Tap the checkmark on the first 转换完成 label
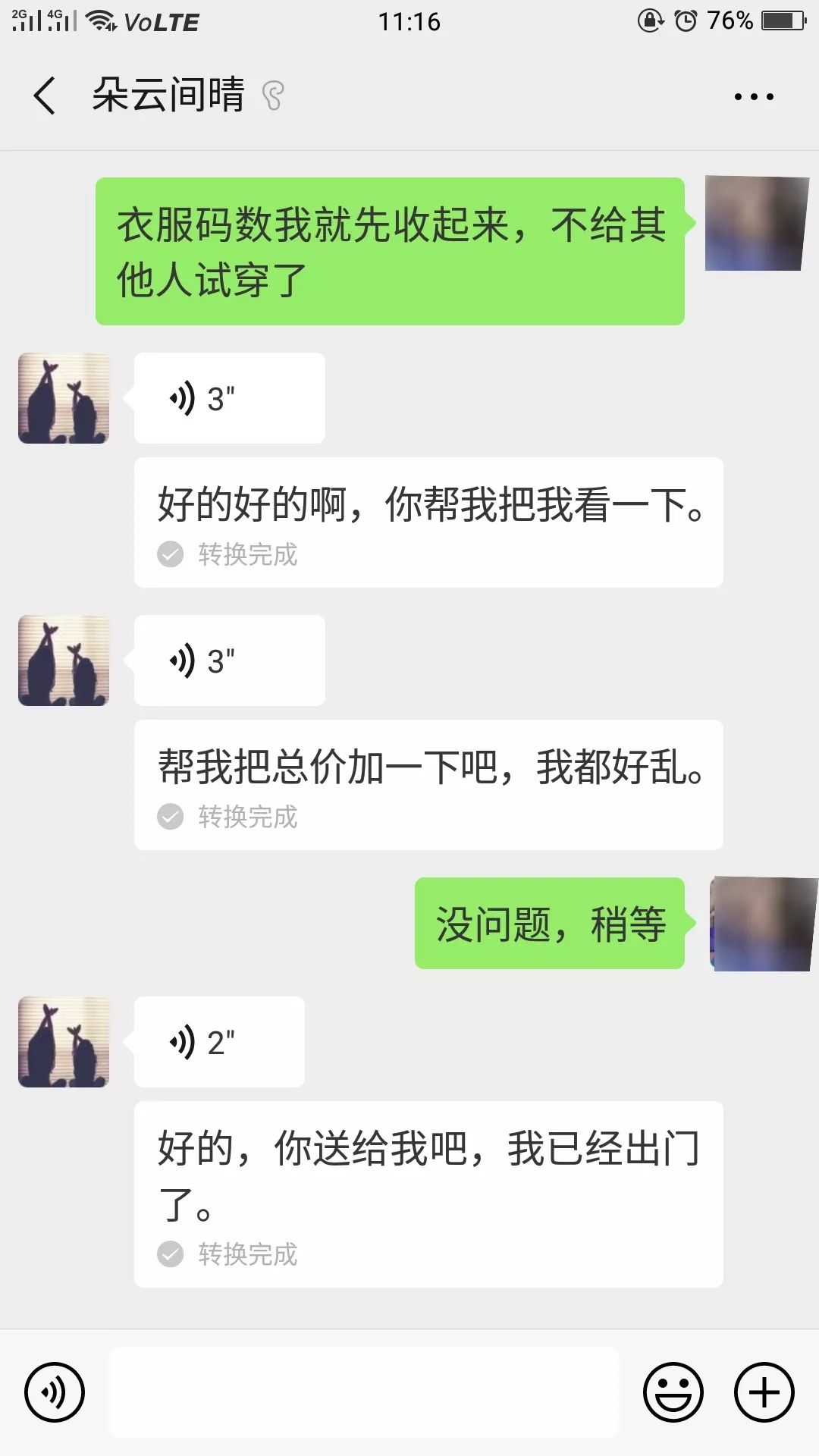 (171, 556)
